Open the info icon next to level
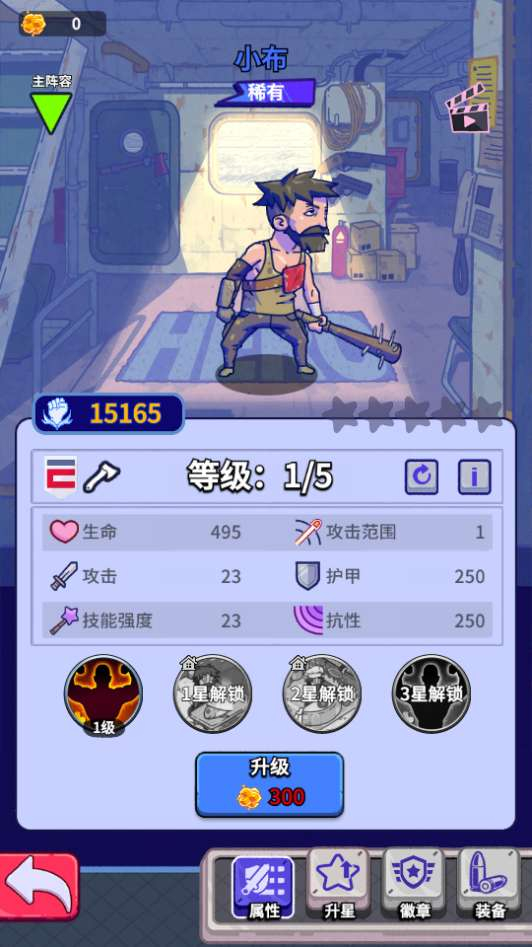Viewport: 532px width, 947px height. (474, 477)
